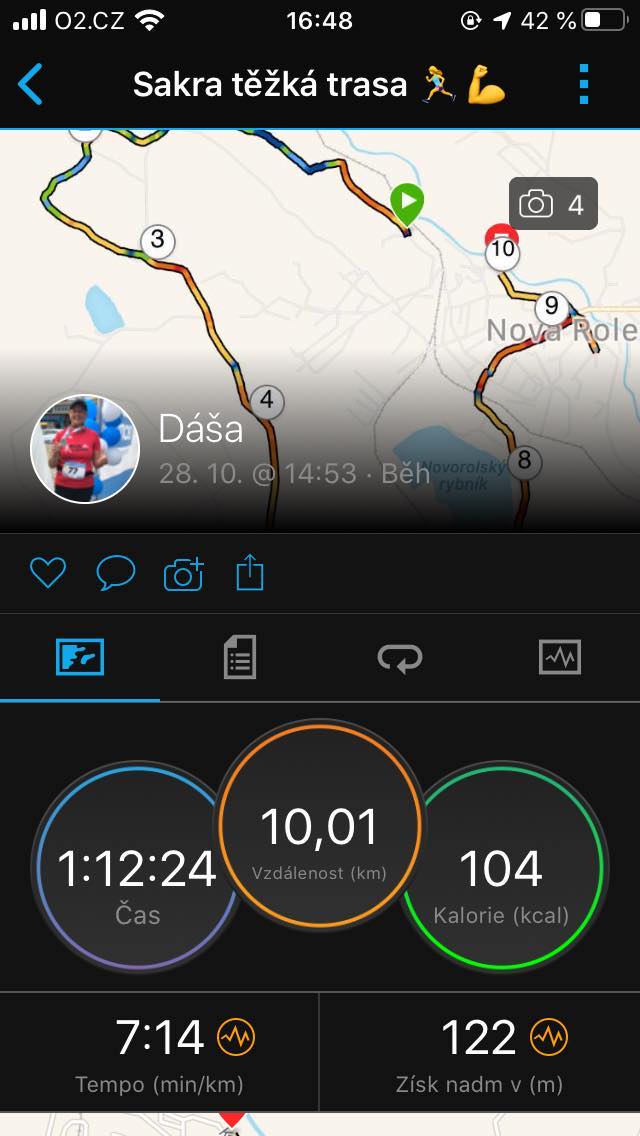Open the three-dot overflow menu
This screenshot has height=1136, width=640.
point(584,84)
